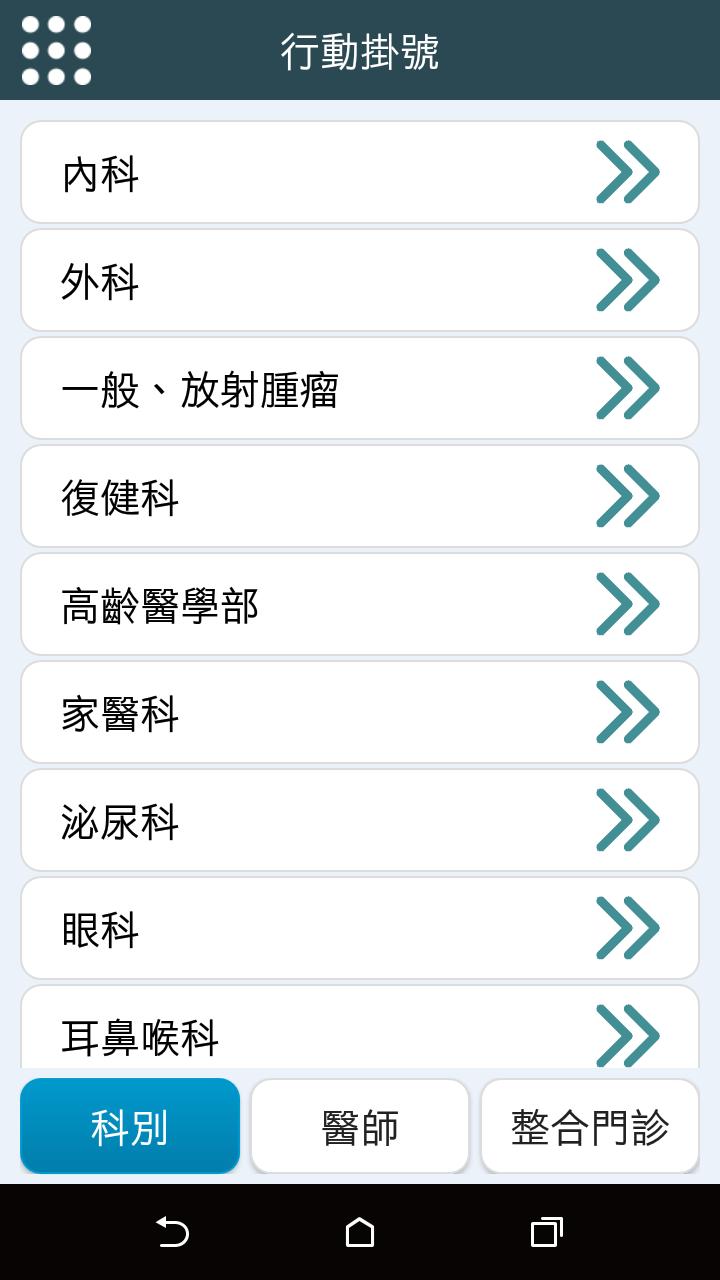The image size is (720, 1280).
Task: Open 一般、放射腫瘤 department
Action: 360,388
